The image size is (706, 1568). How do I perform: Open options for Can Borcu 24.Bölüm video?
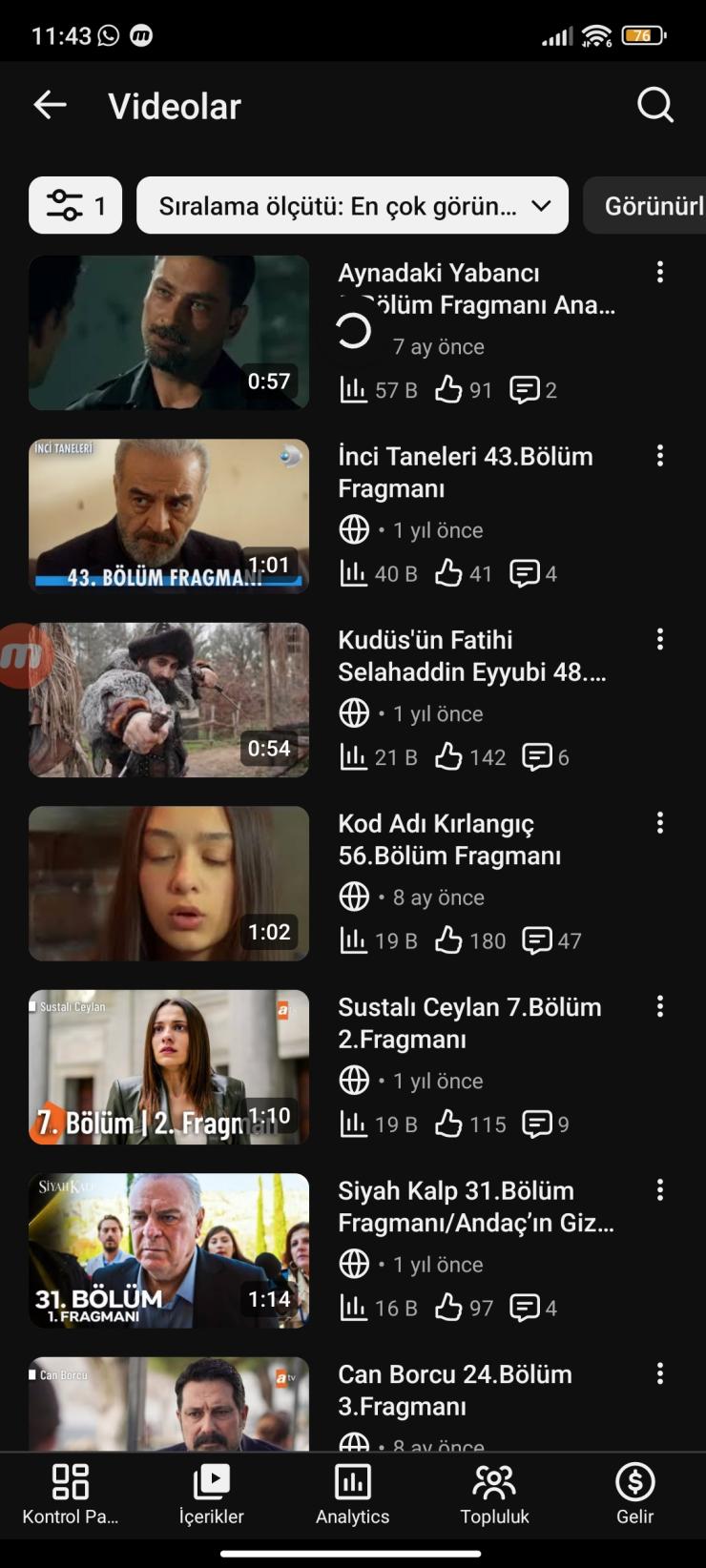(659, 1374)
